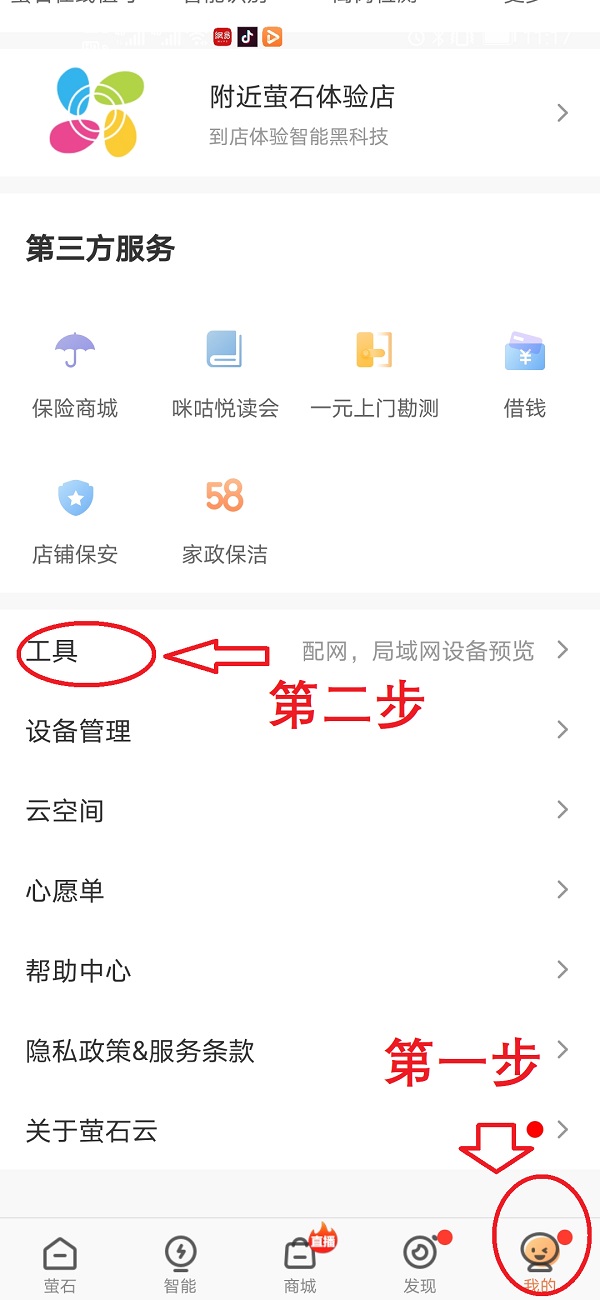Switch to the 智能 smart tab
600x1300 pixels.
180,1262
